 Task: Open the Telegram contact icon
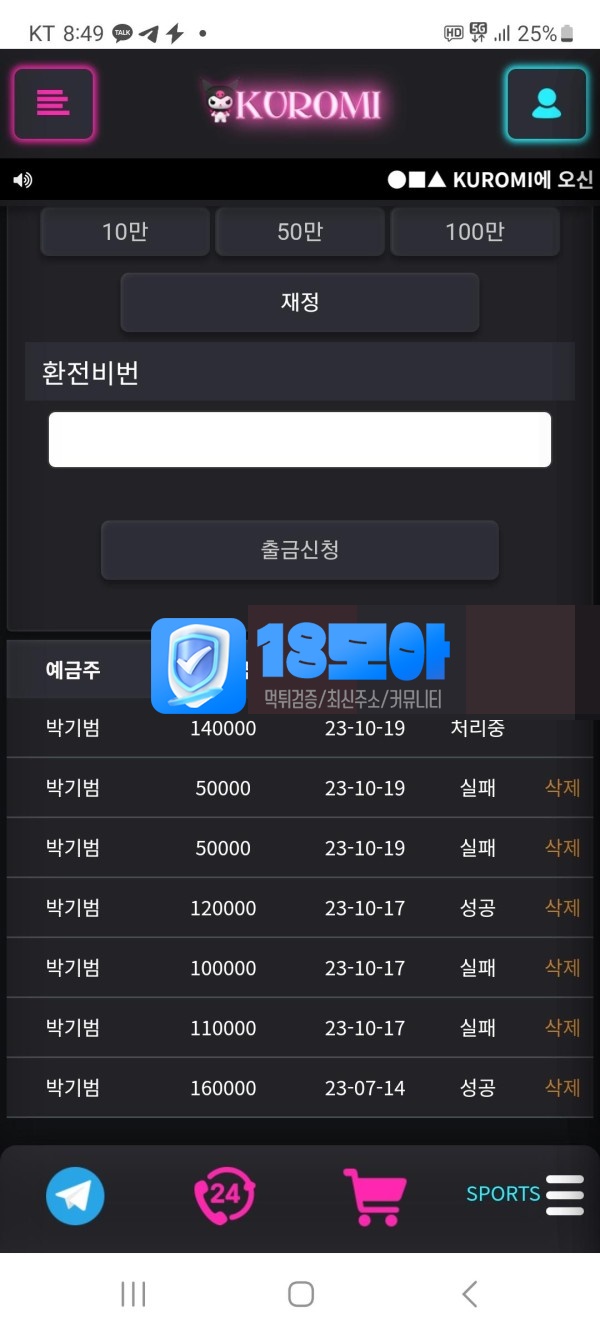tap(75, 1196)
